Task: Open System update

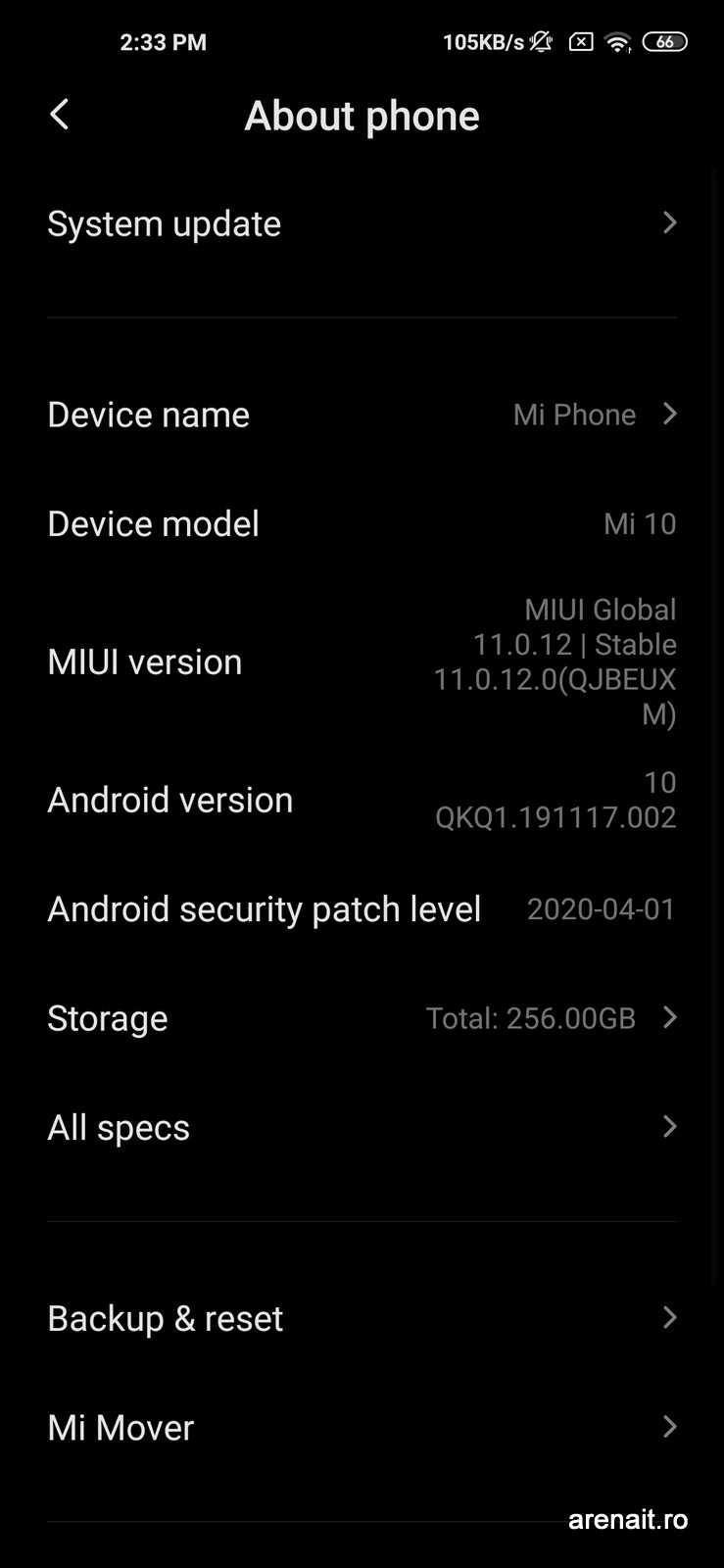Action: click(361, 223)
